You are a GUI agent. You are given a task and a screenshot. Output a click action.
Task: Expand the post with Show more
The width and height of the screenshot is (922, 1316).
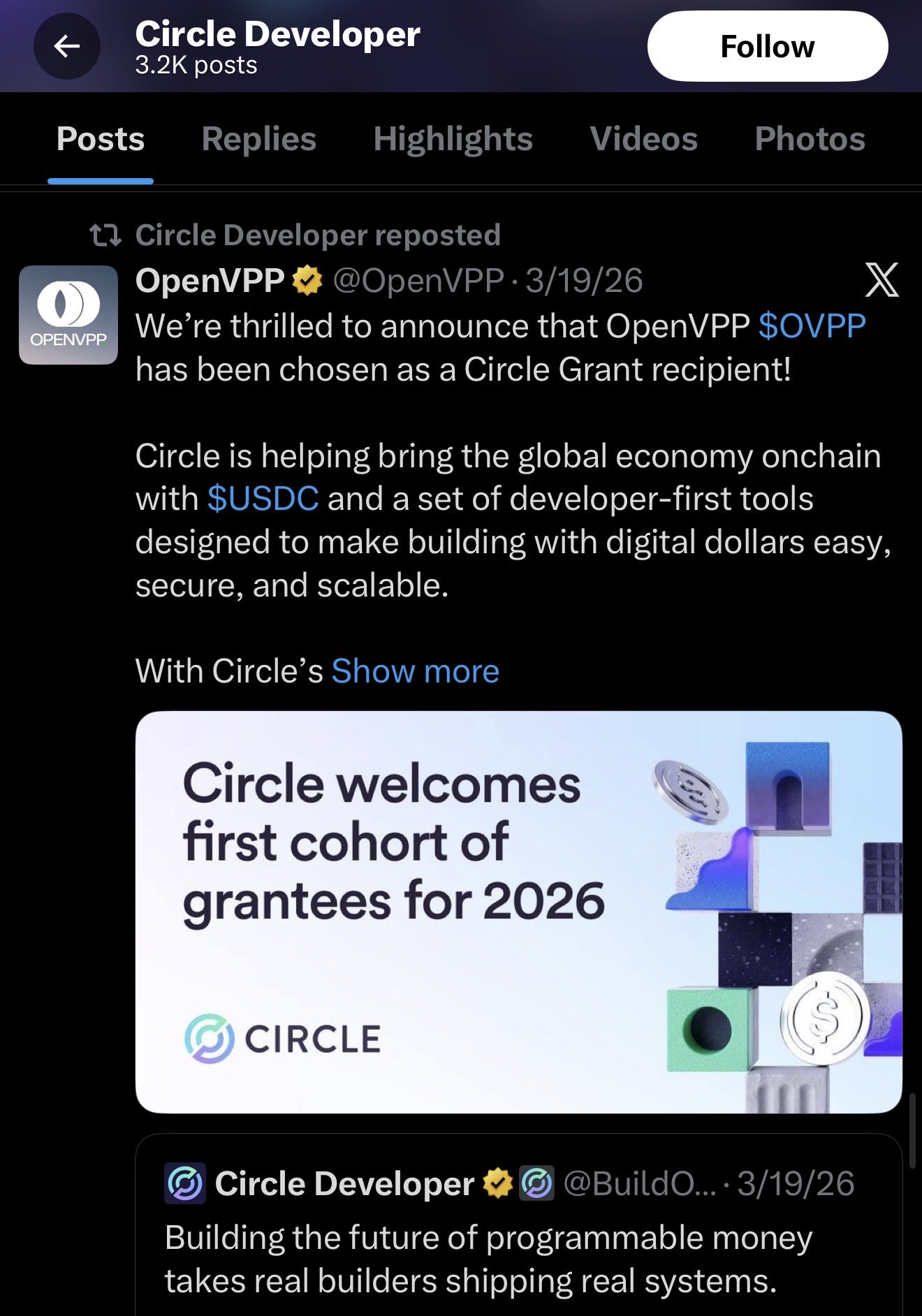click(x=415, y=671)
